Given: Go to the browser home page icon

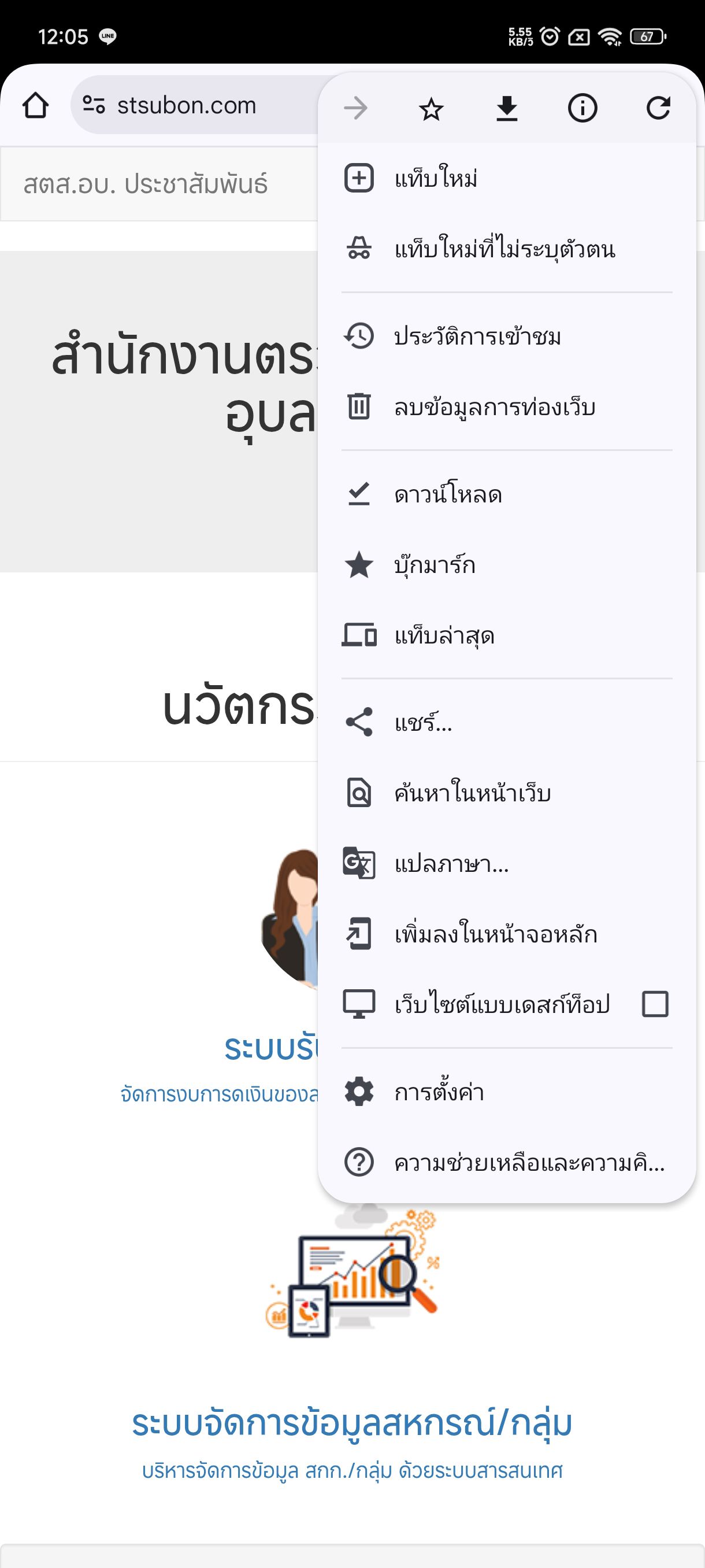Looking at the screenshot, I should tap(35, 105).
